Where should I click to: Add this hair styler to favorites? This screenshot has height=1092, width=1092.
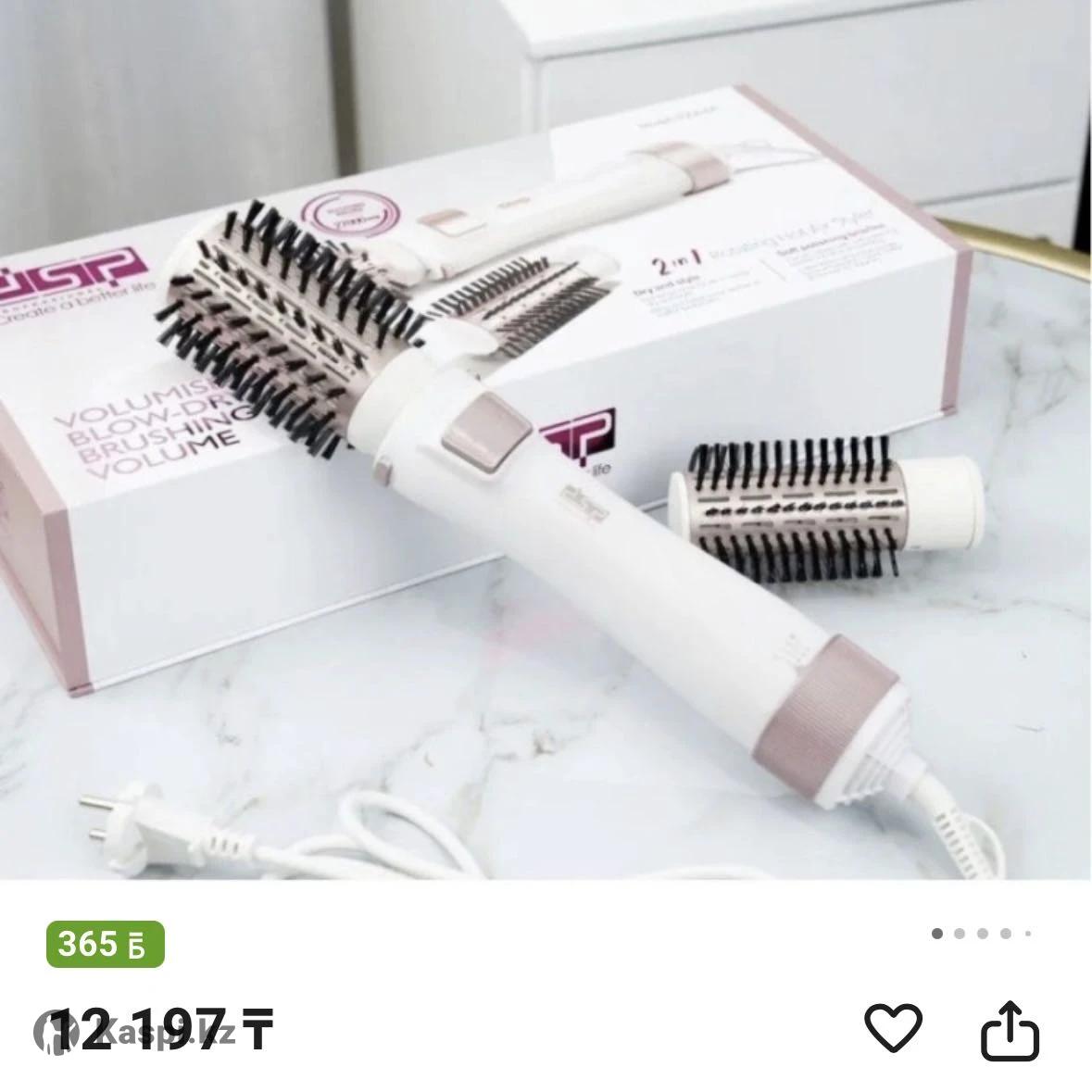tap(894, 1028)
